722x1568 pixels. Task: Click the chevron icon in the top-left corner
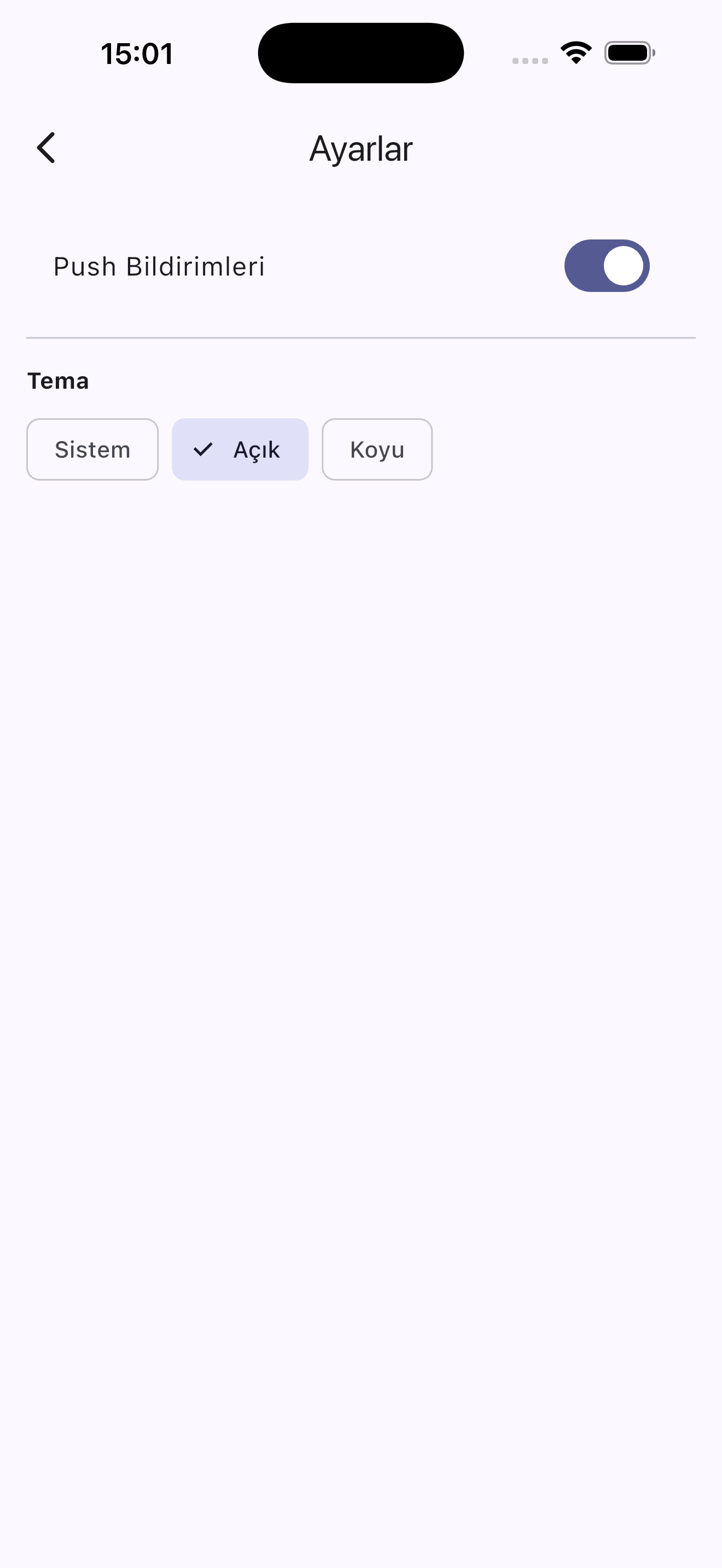[x=46, y=148]
